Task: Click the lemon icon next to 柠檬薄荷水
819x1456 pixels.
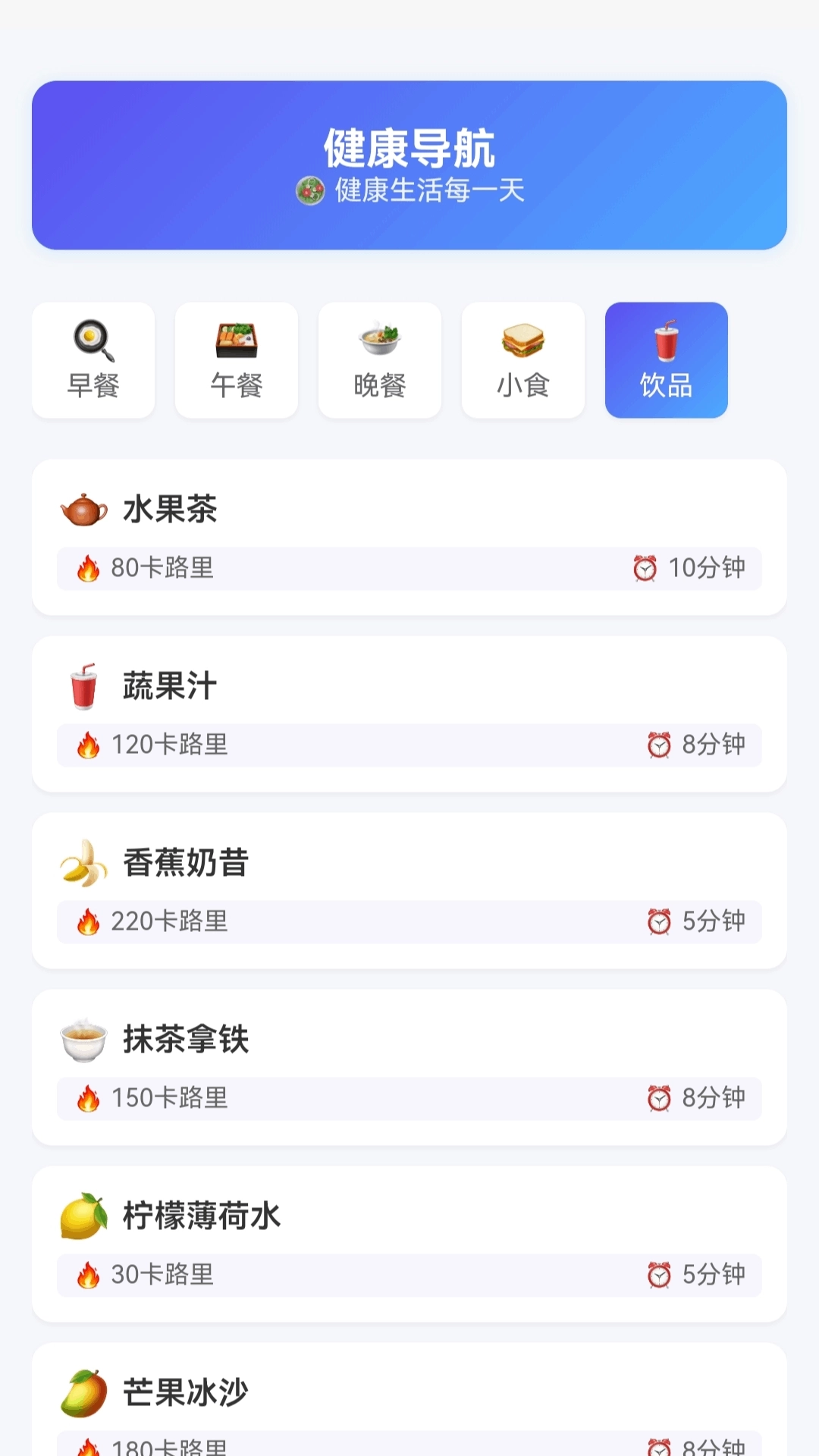Action: (83, 1212)
